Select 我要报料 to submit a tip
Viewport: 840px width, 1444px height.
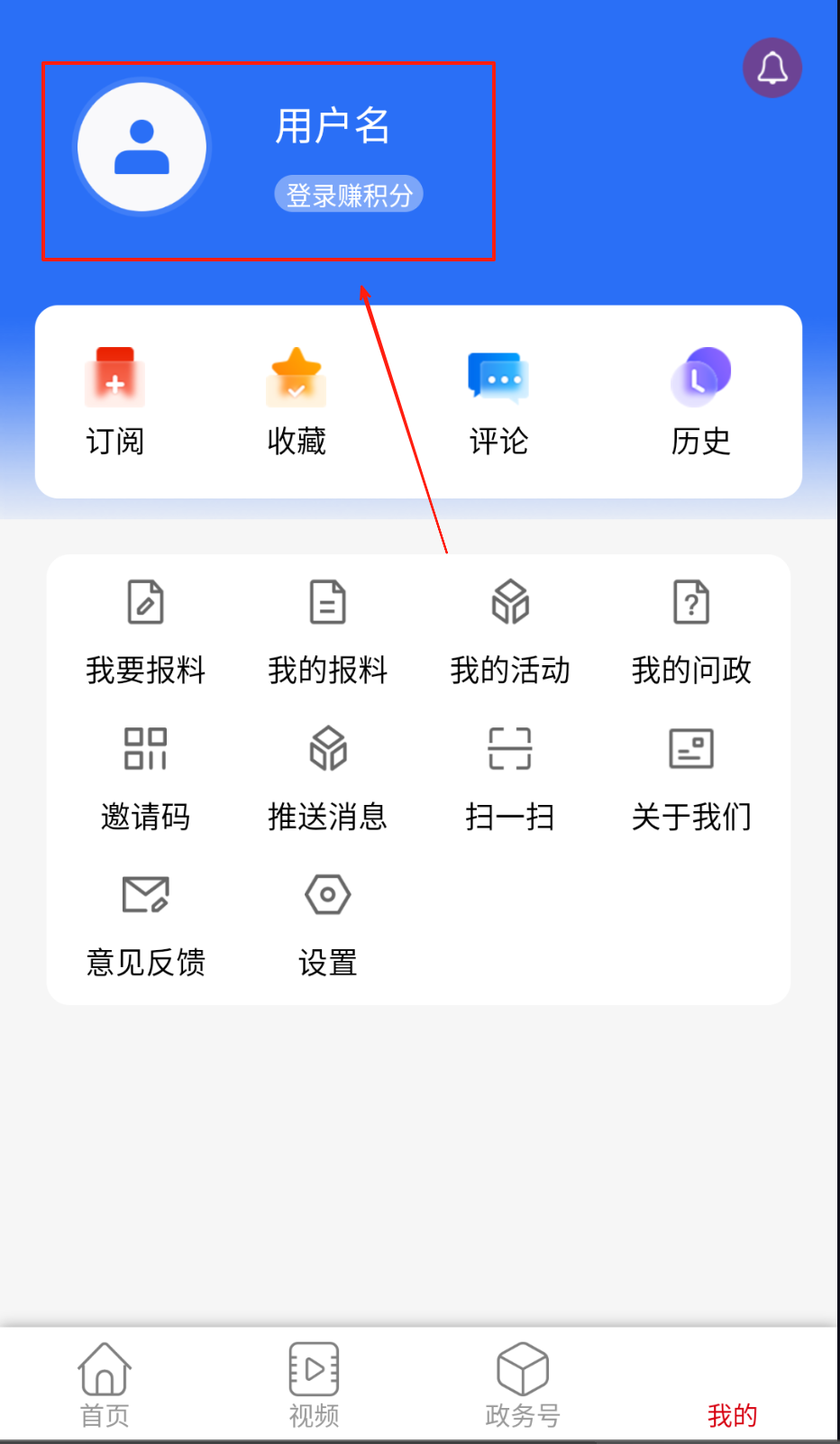[x=145, y=631]
